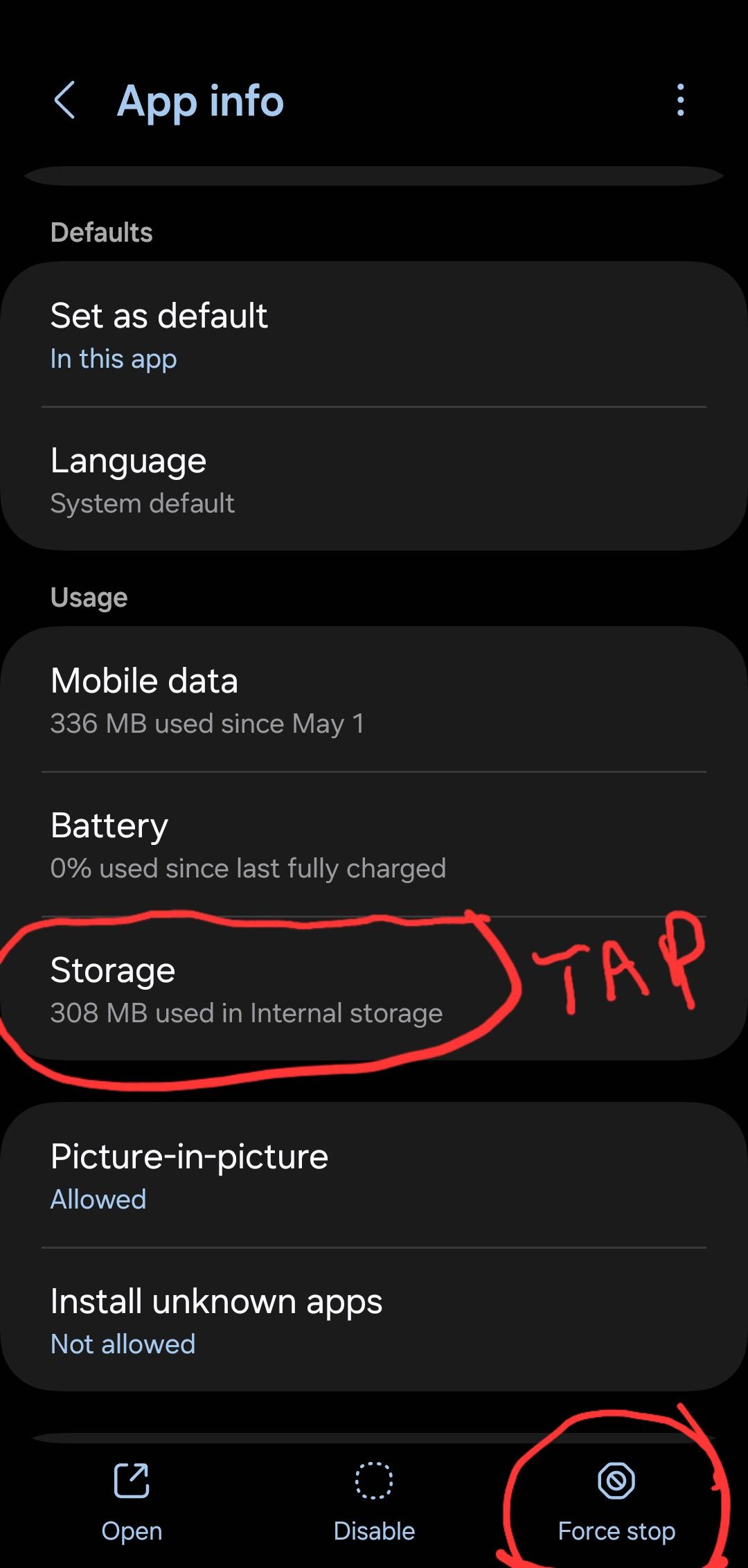Open the three-dot overflow menu
Image resolution: width=748 pixels, height=1568 pixels.
(x=680, y=100)
